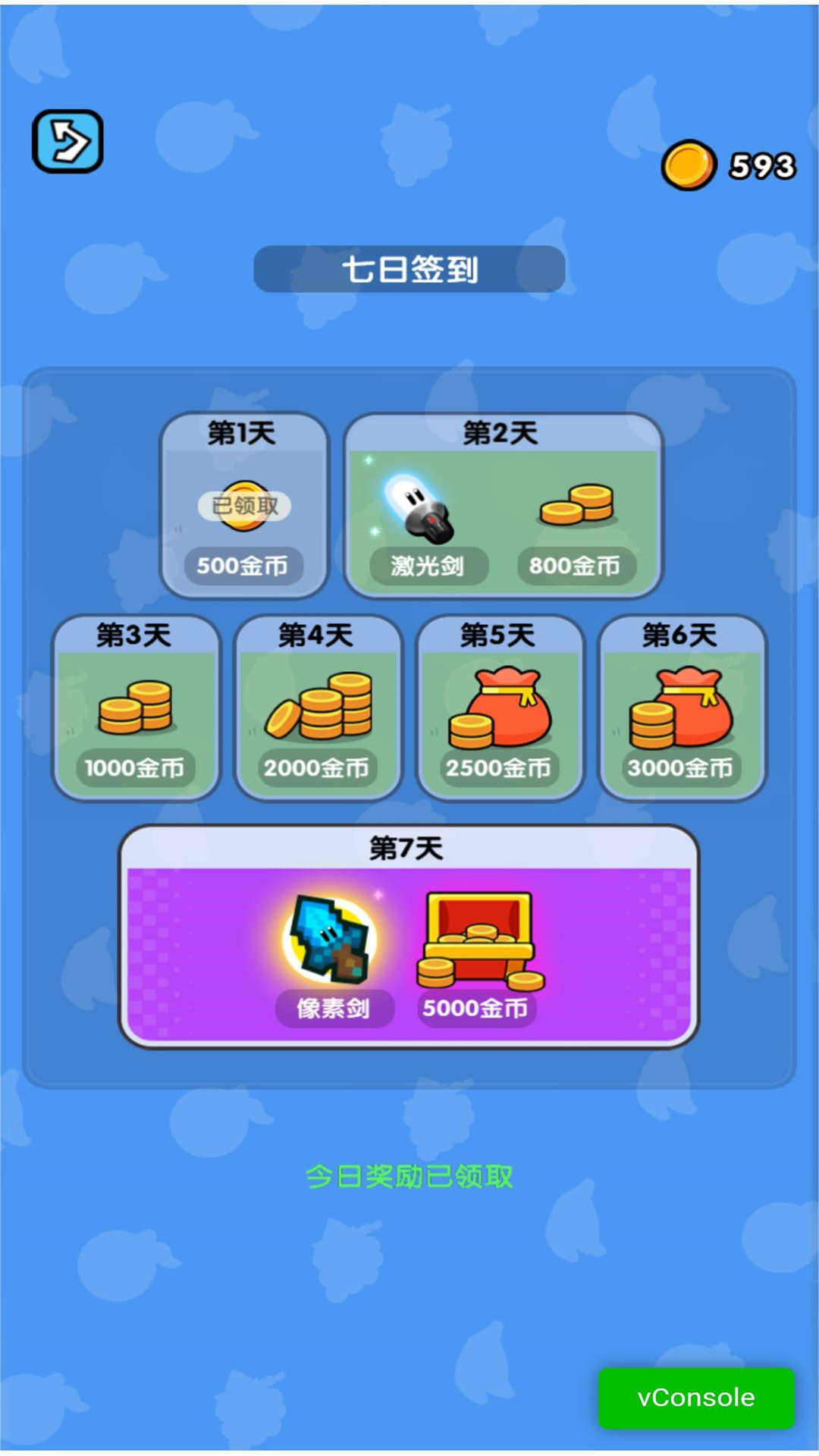The image size is (819, 1456).
Task: Click the back arrow button top-left
Action: tap(67, 143)
